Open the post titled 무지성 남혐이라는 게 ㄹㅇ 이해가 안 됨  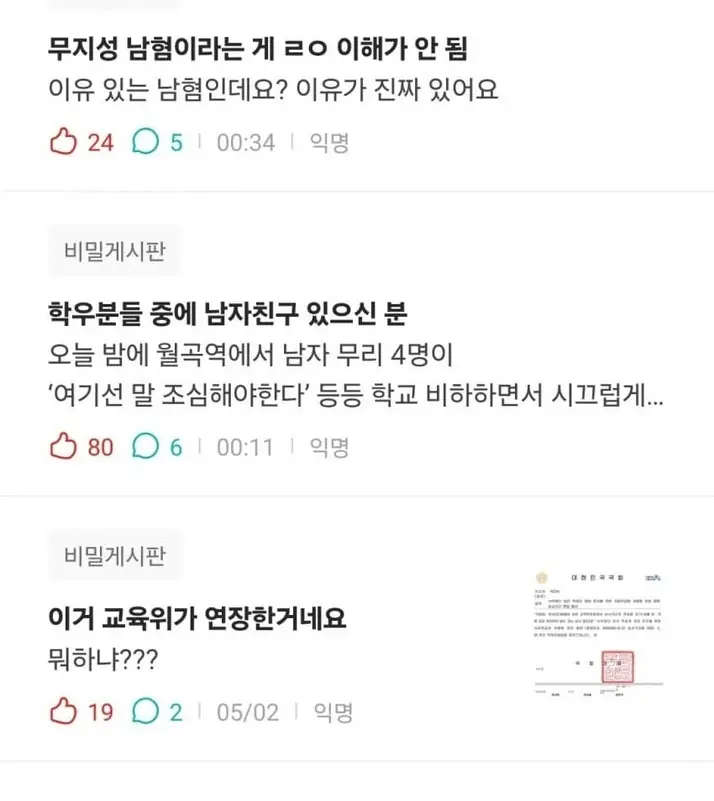258,48
